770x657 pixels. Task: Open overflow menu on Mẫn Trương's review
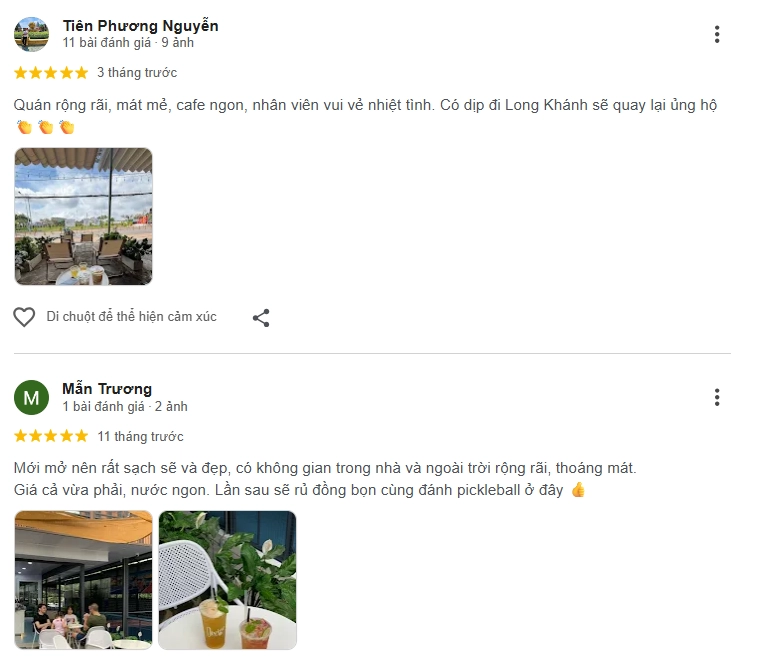[x=717, y=397]
